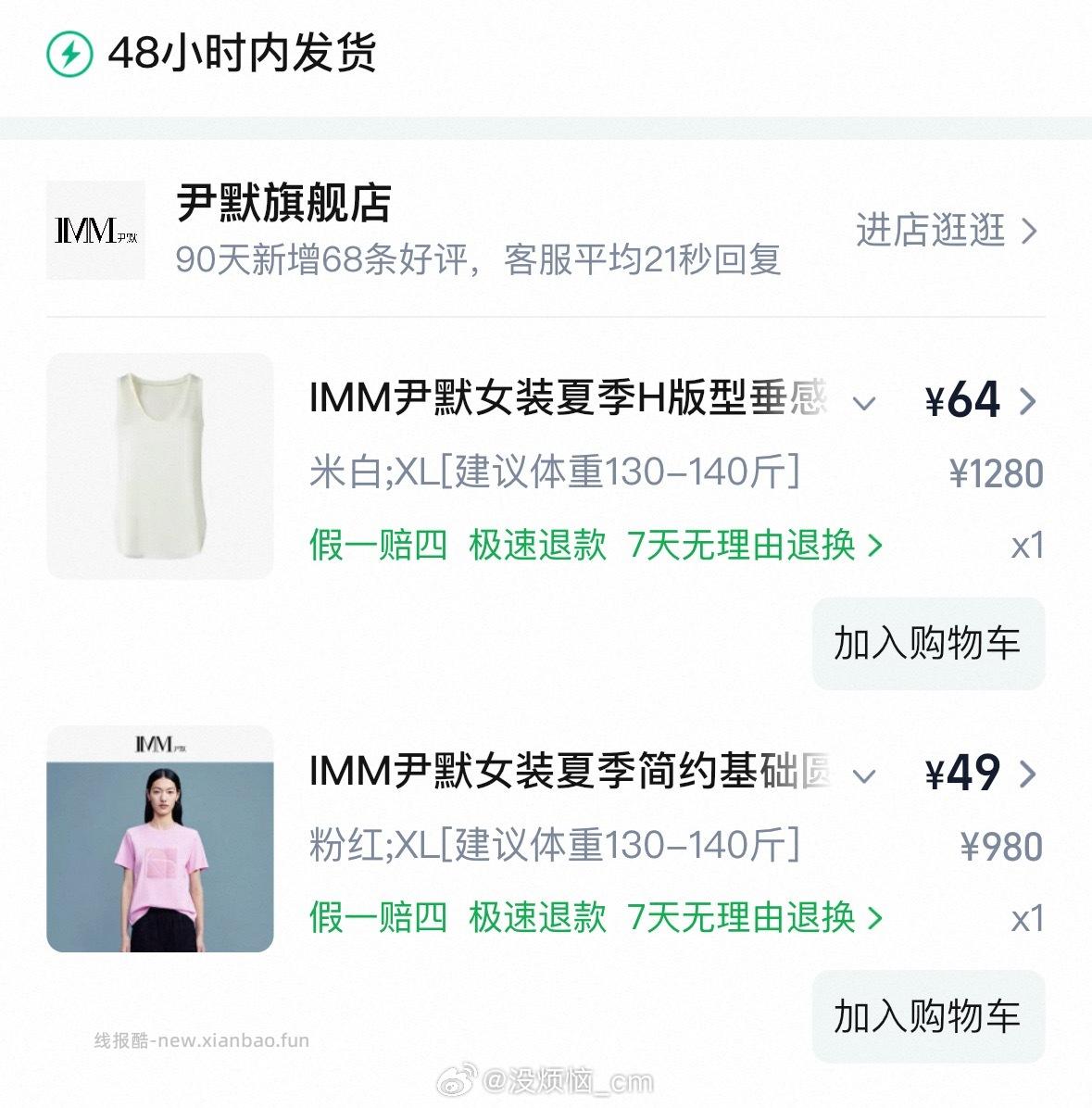This screenshot has height=1108, width=1092.
Task: Click the arrow next to ¥64 price
Action: pos(1029,400)
